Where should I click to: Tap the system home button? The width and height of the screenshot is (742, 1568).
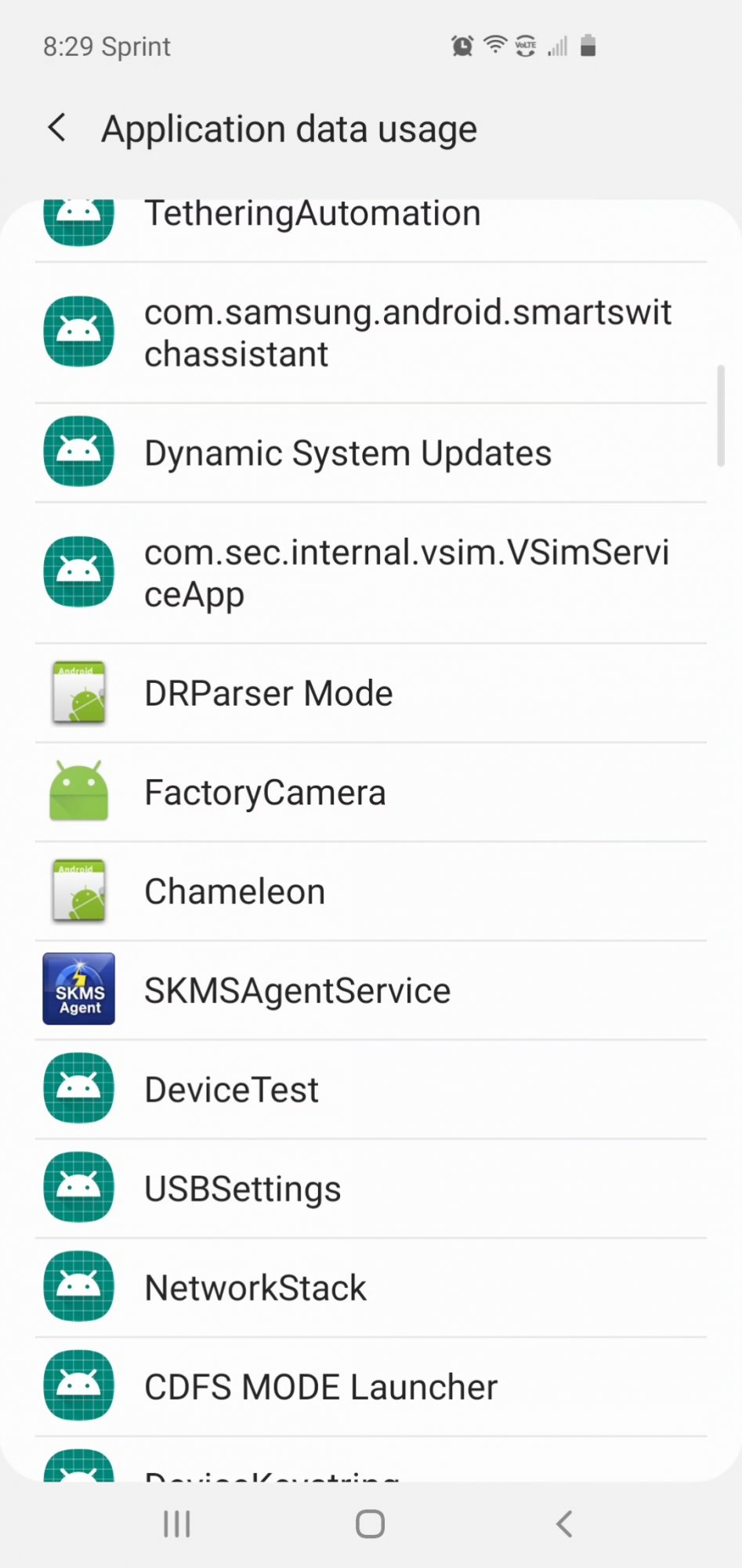pos(370,1524)
